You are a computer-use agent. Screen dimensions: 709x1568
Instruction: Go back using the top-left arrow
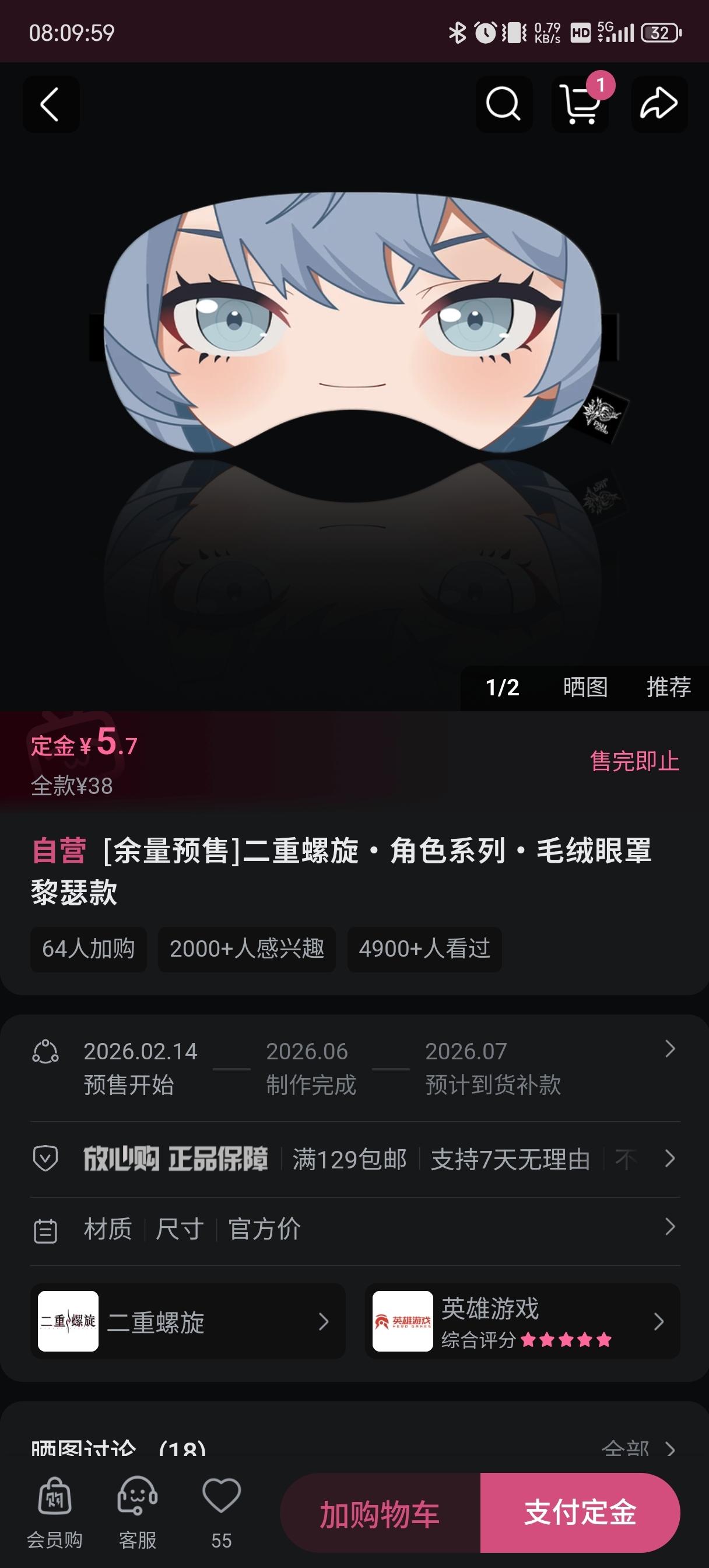click(51, 104)
